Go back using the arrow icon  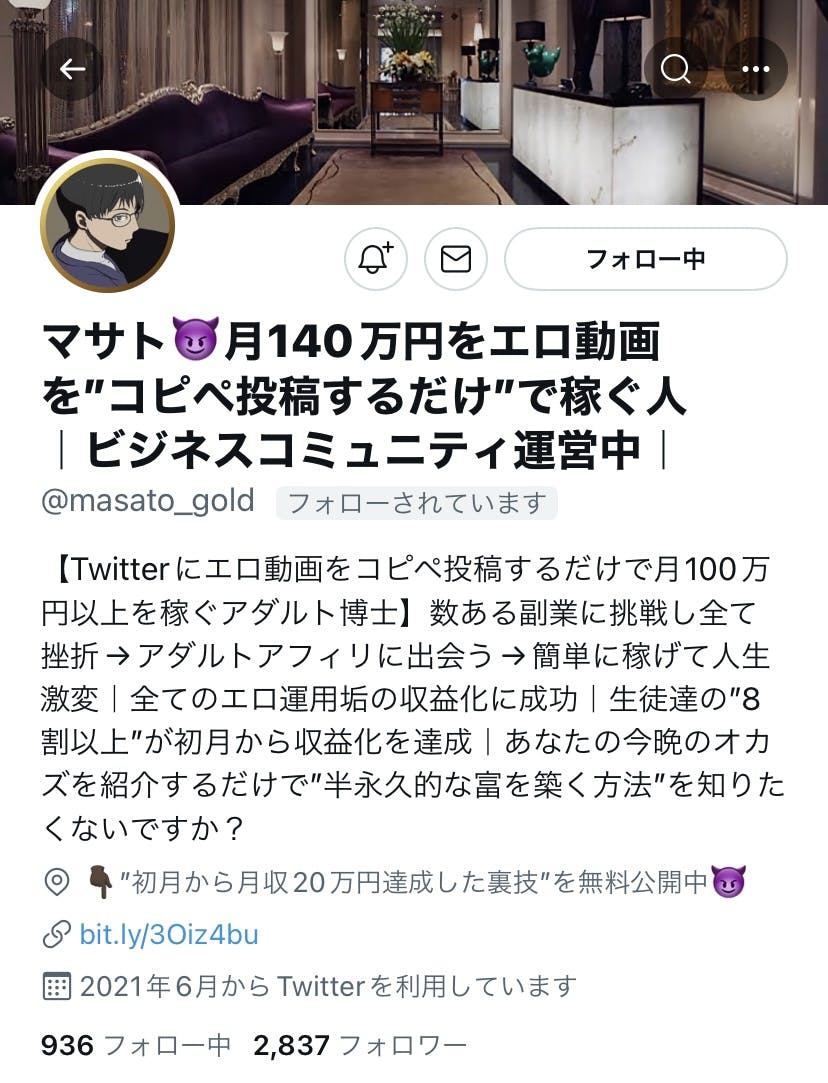point(72,69)
